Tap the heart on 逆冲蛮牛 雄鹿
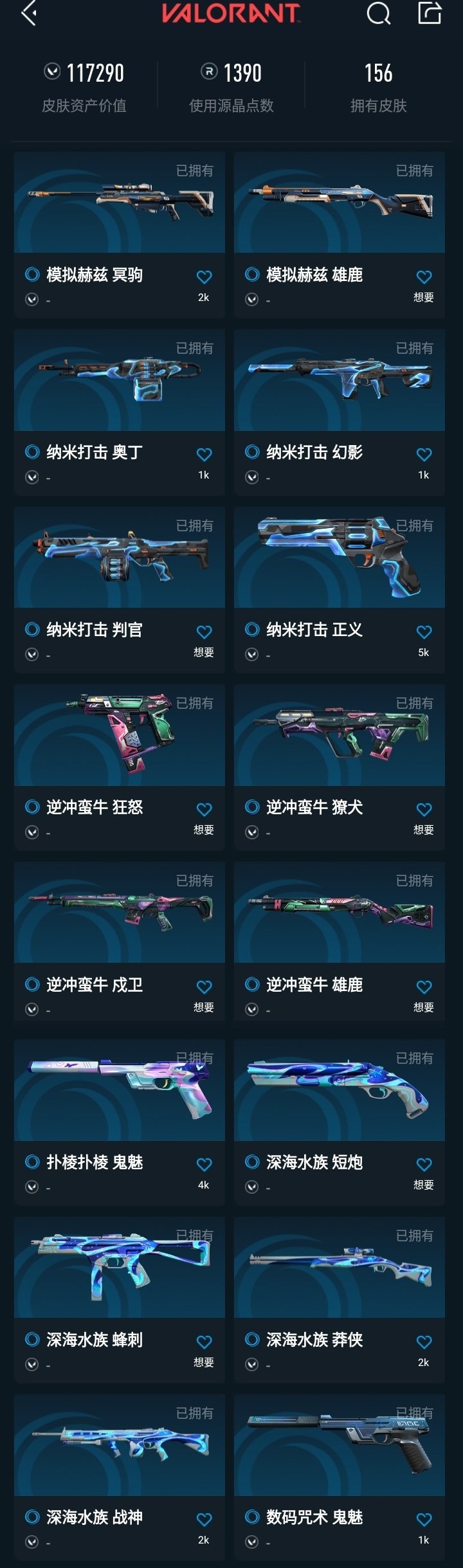Viewport: 463px width, 1568px height. [424, 987]
